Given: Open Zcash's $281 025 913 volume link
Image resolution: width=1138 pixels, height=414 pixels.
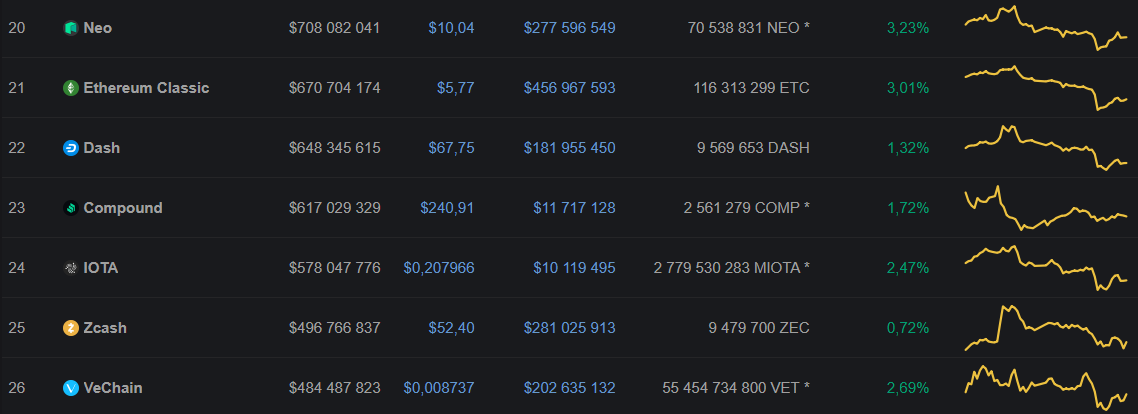Looking at the screenshot, I should click(569, 328).
